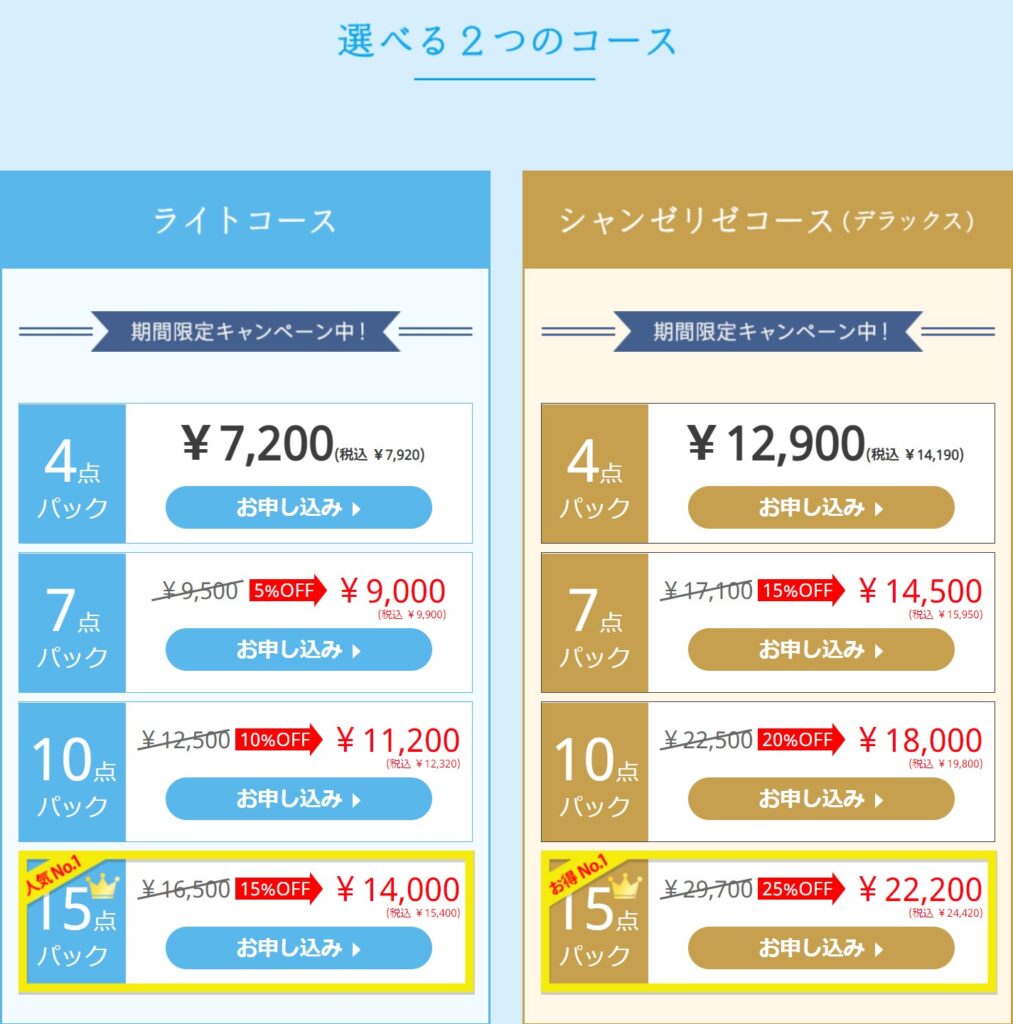
Task: Apply for シャンゼリゼコース 10点パック at ¥18,000
Action: [820, 799]
